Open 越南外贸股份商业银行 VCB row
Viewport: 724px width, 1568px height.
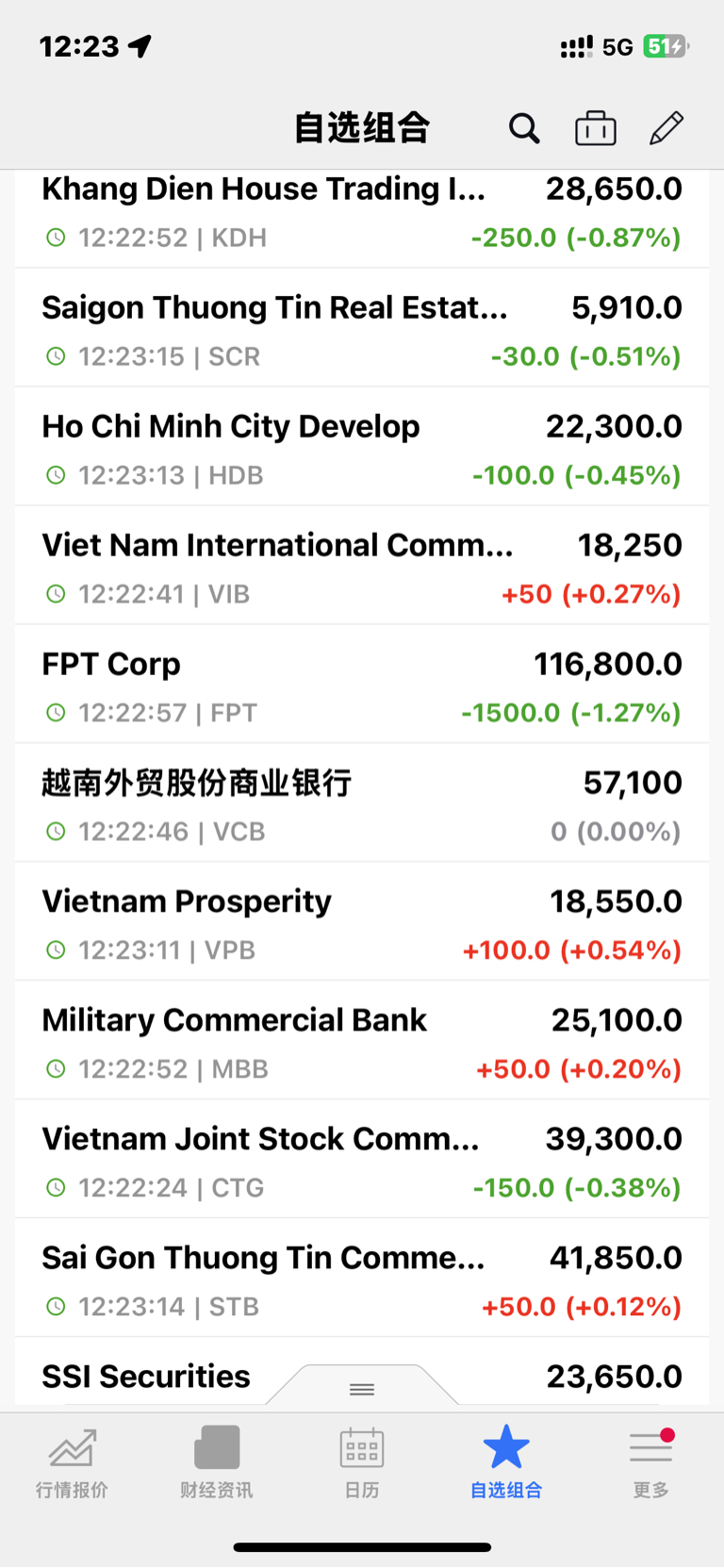(362, 803)
